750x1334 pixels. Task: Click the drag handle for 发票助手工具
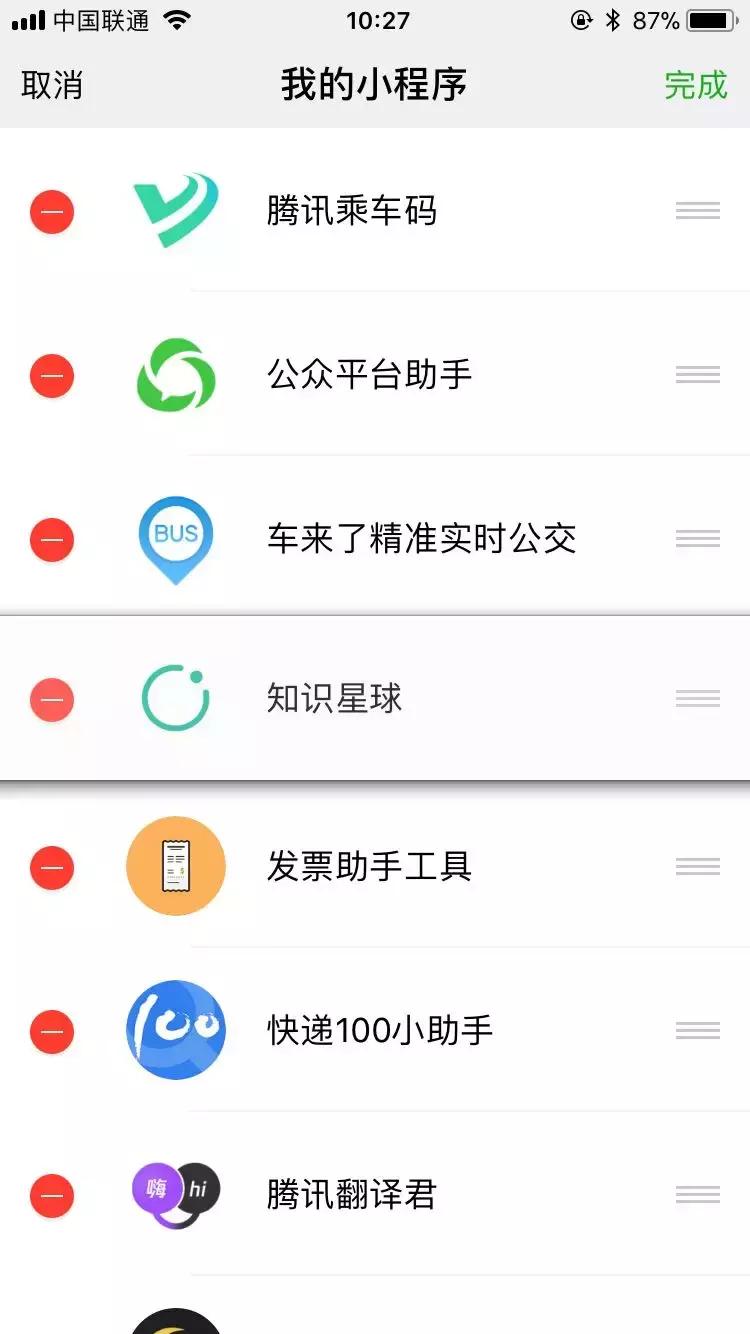(698, 866)
